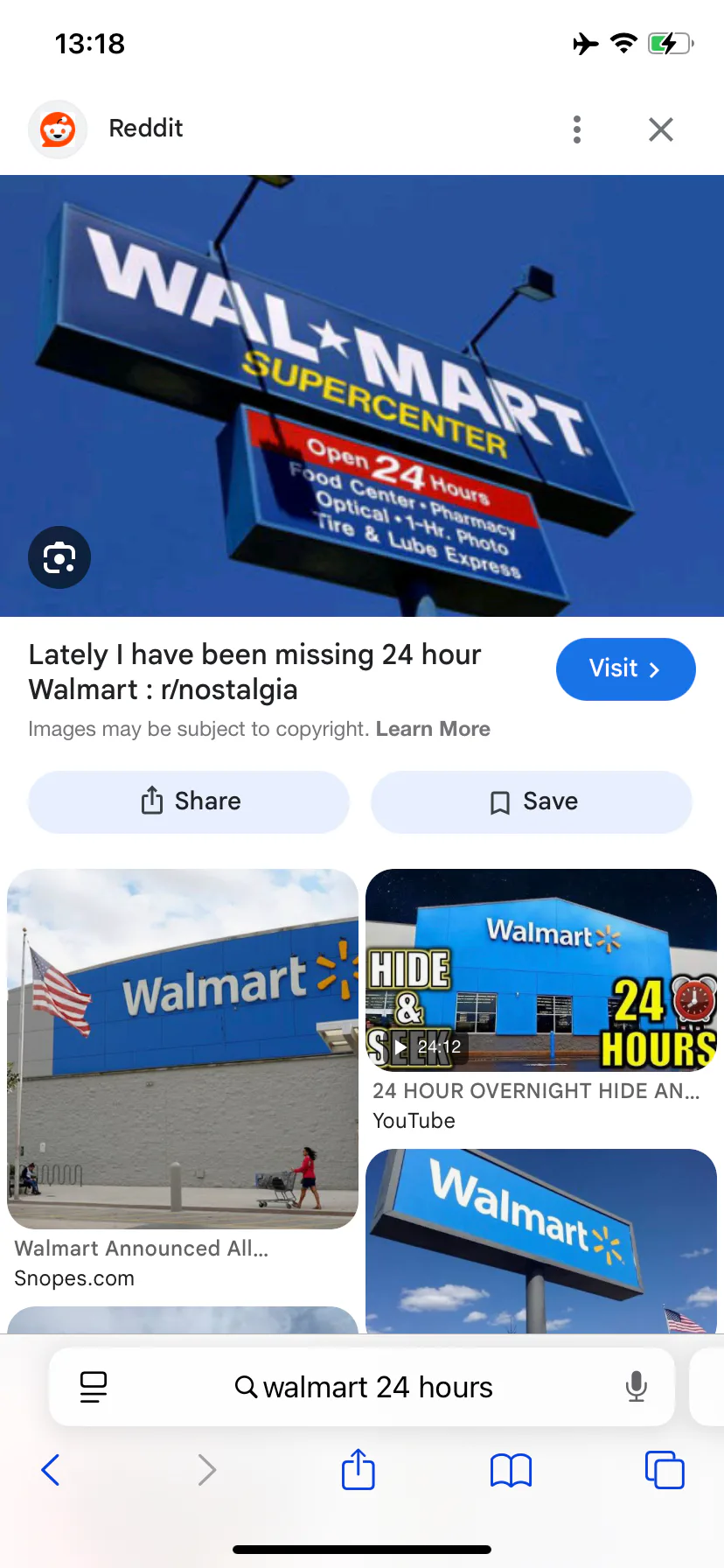
Task: Visit the Reddit page for this image
Action: coord(626,669)
